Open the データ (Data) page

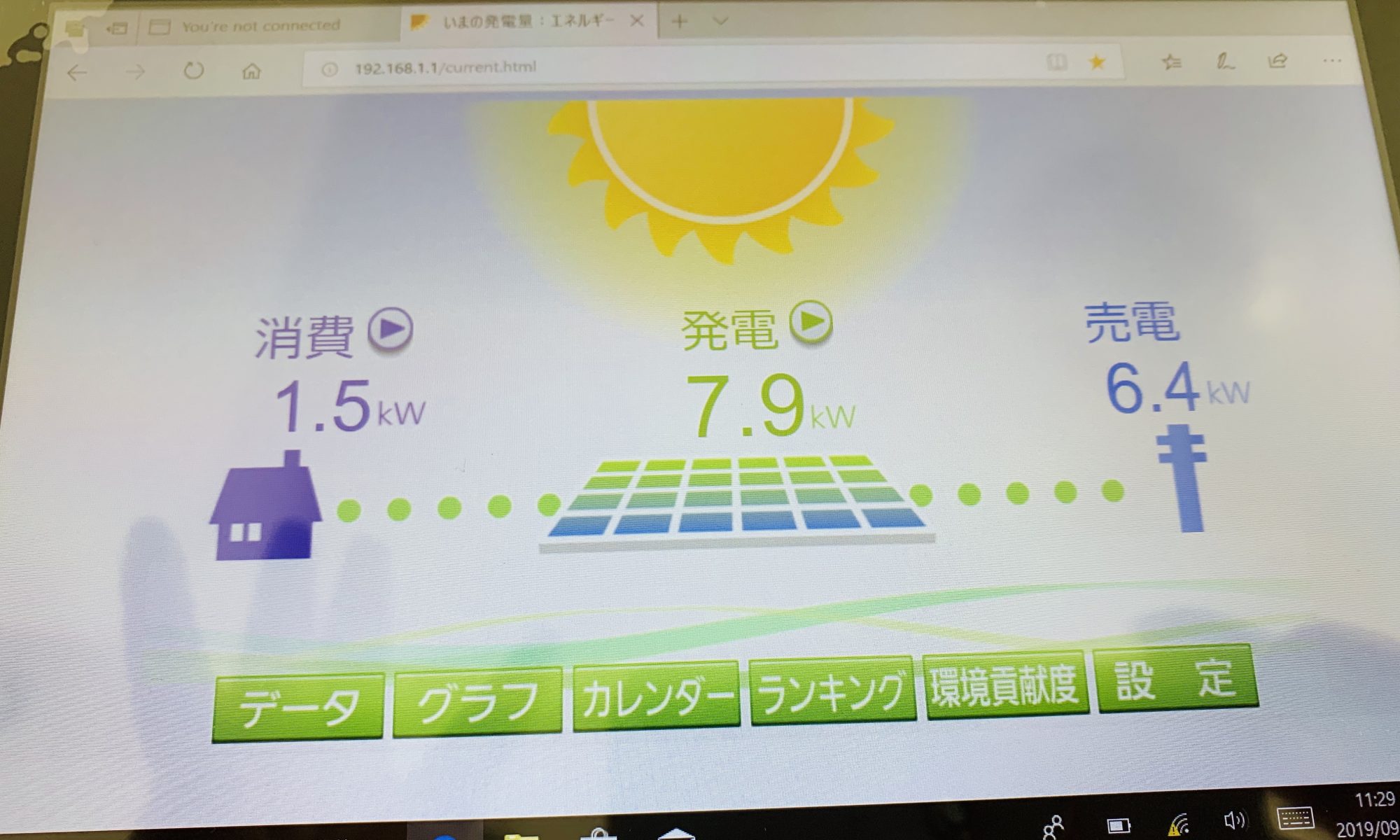coord(298,706)
